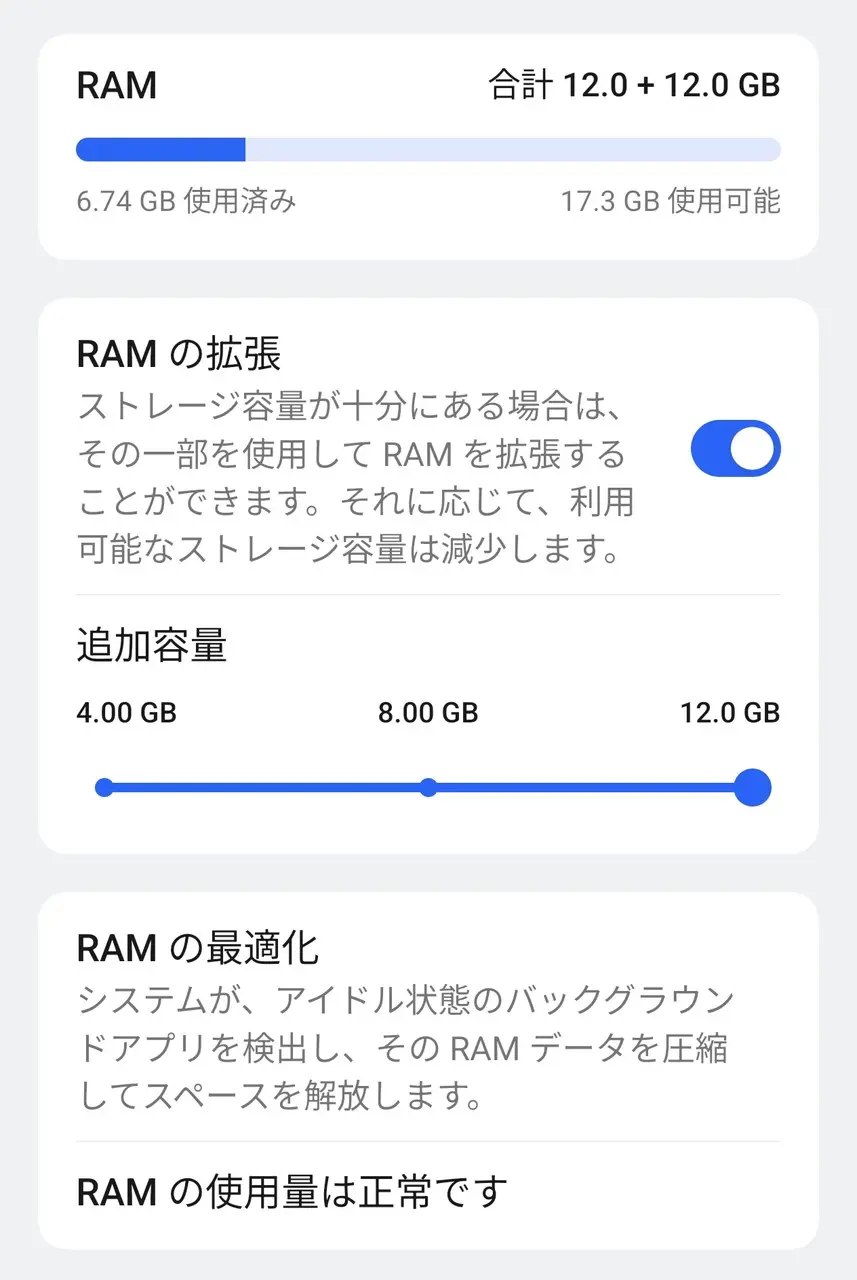Turn off the RAM の拡張 switch
This screenshot has height=1280, width=857.
coord(735,450)
